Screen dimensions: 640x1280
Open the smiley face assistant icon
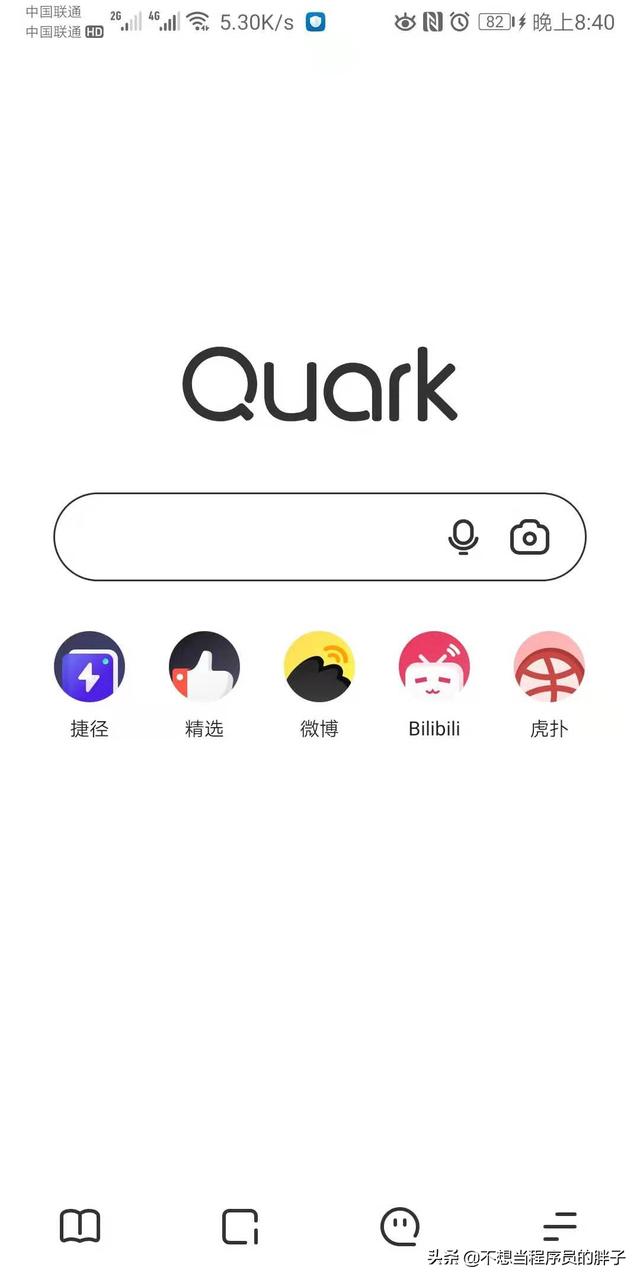(x=400, y=1226)
